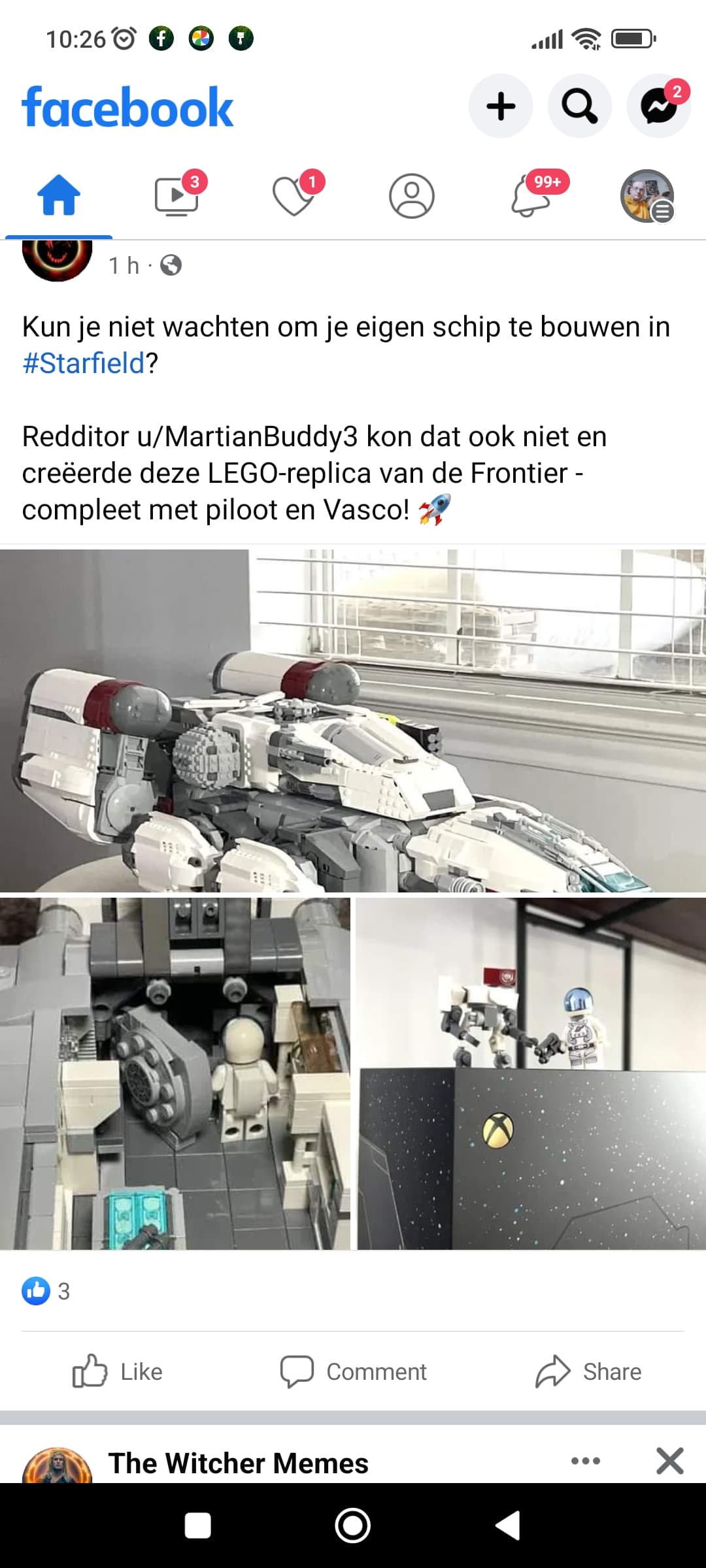Image resolution: width=706 pixels, height=1568 pixels.
Task: Switch to the Home feed tab
Action: 59,195
